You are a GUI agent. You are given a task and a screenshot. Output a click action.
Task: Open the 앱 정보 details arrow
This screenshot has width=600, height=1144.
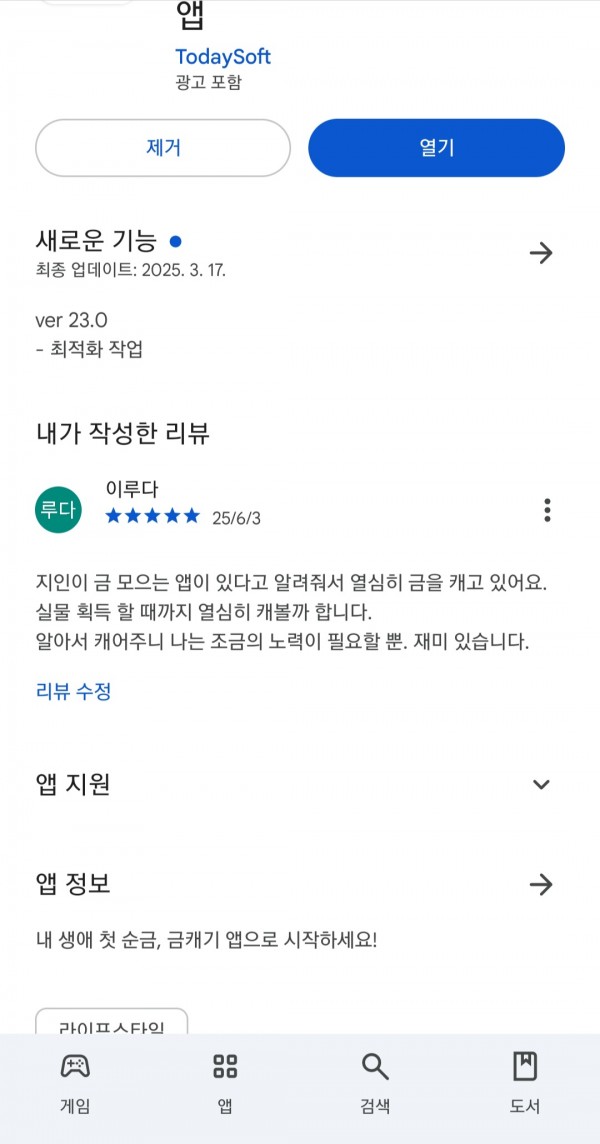541,885
